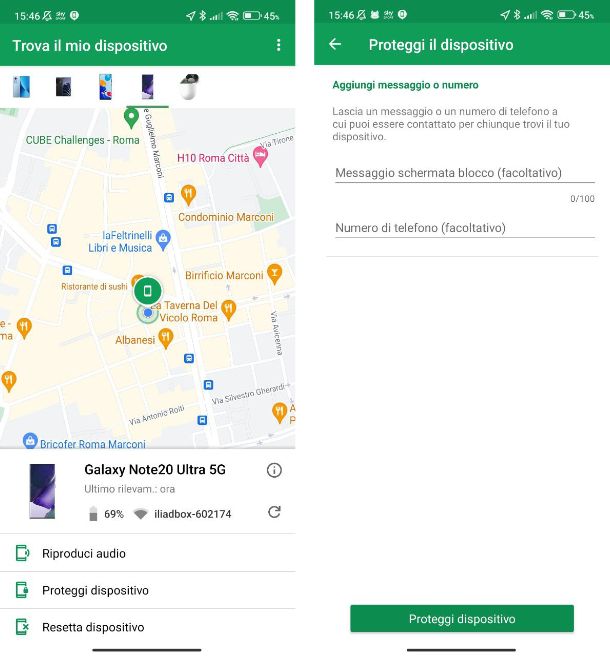Focus the Numero di telefono field
The height and width of the screenshot is (657, 610).
(464, 228)
